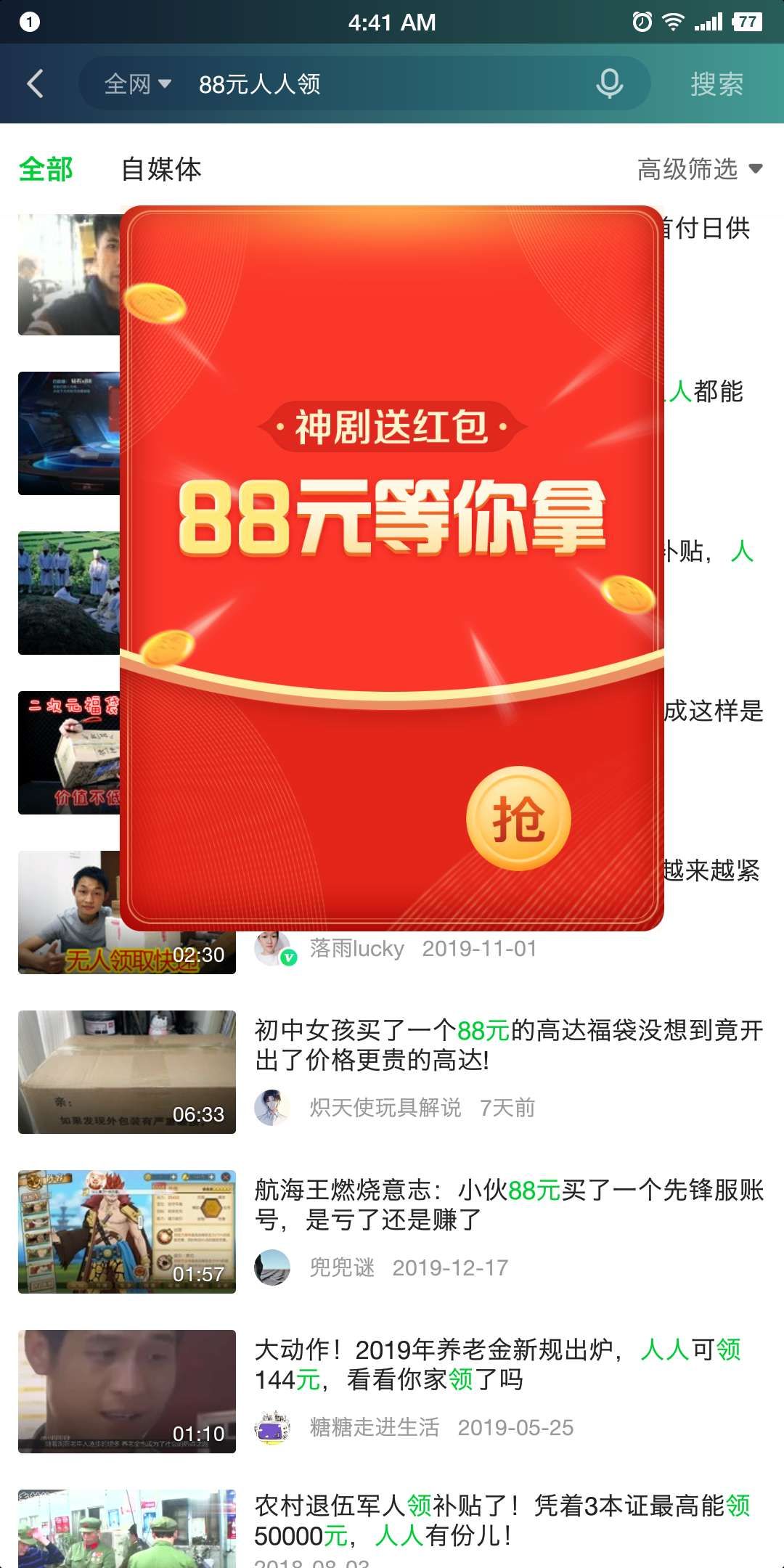Visit uploader 兜兜谜
The width and height of the screenshot is (784, 1568).
pyautogui.click(x=341, y=1267)
